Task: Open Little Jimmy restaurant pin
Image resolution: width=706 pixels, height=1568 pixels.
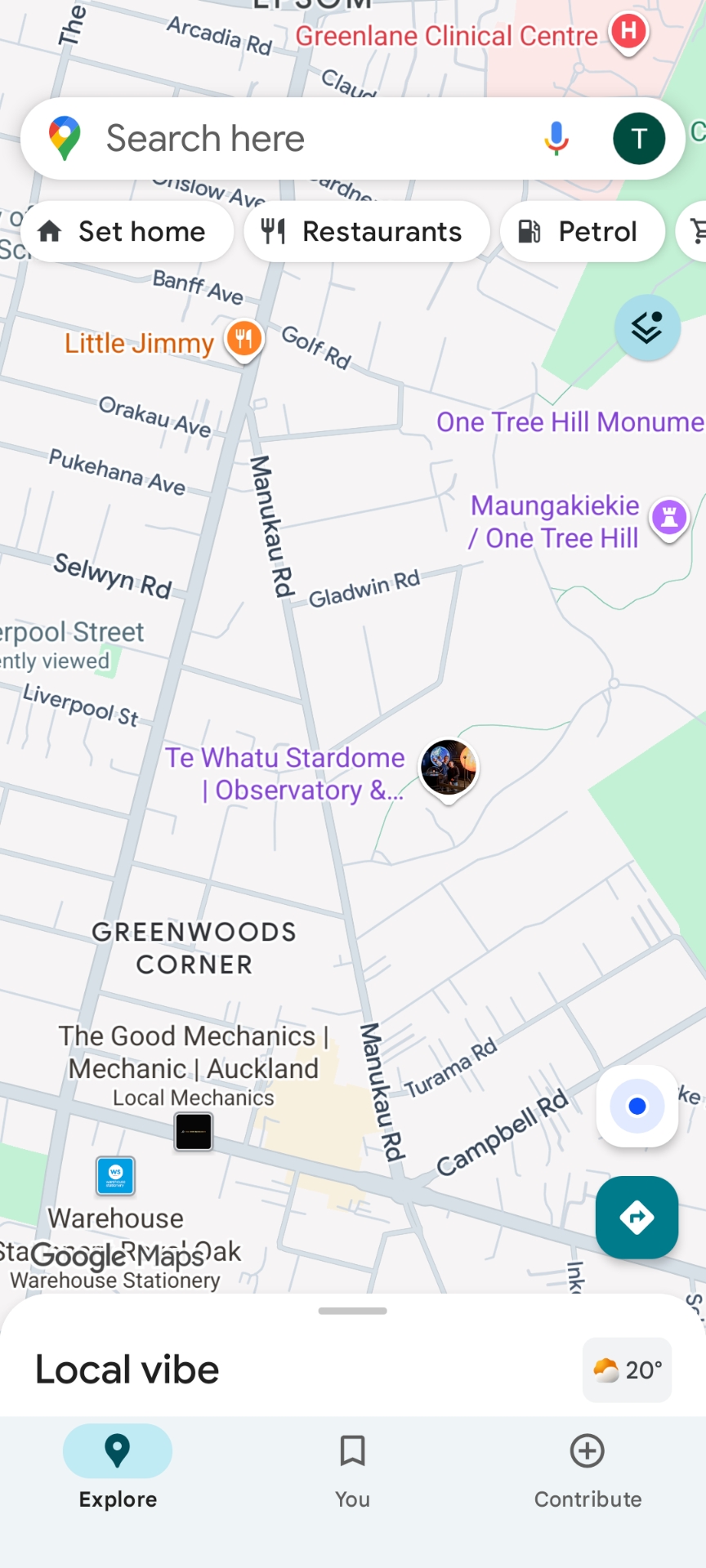Action: point(244,339)
